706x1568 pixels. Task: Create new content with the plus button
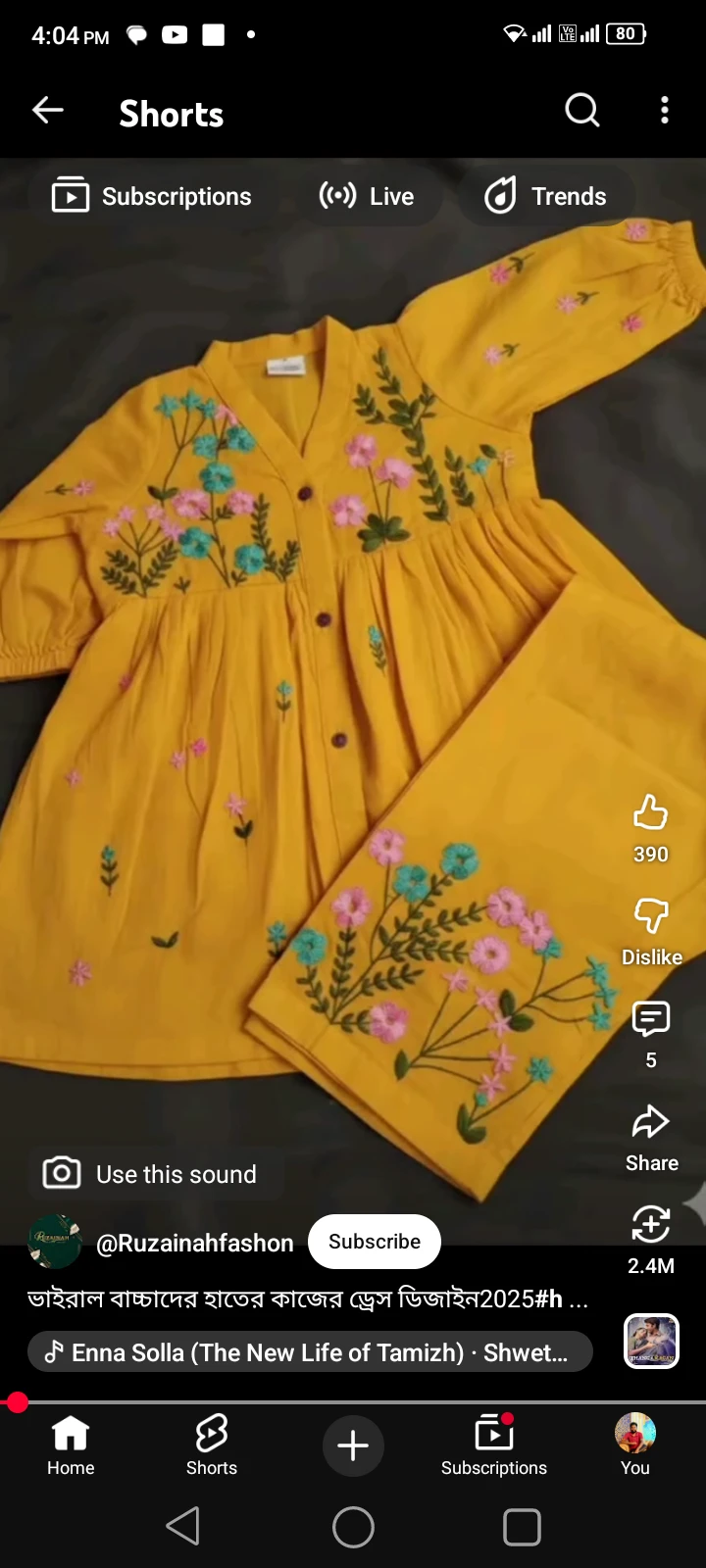tap(353, 1445)
